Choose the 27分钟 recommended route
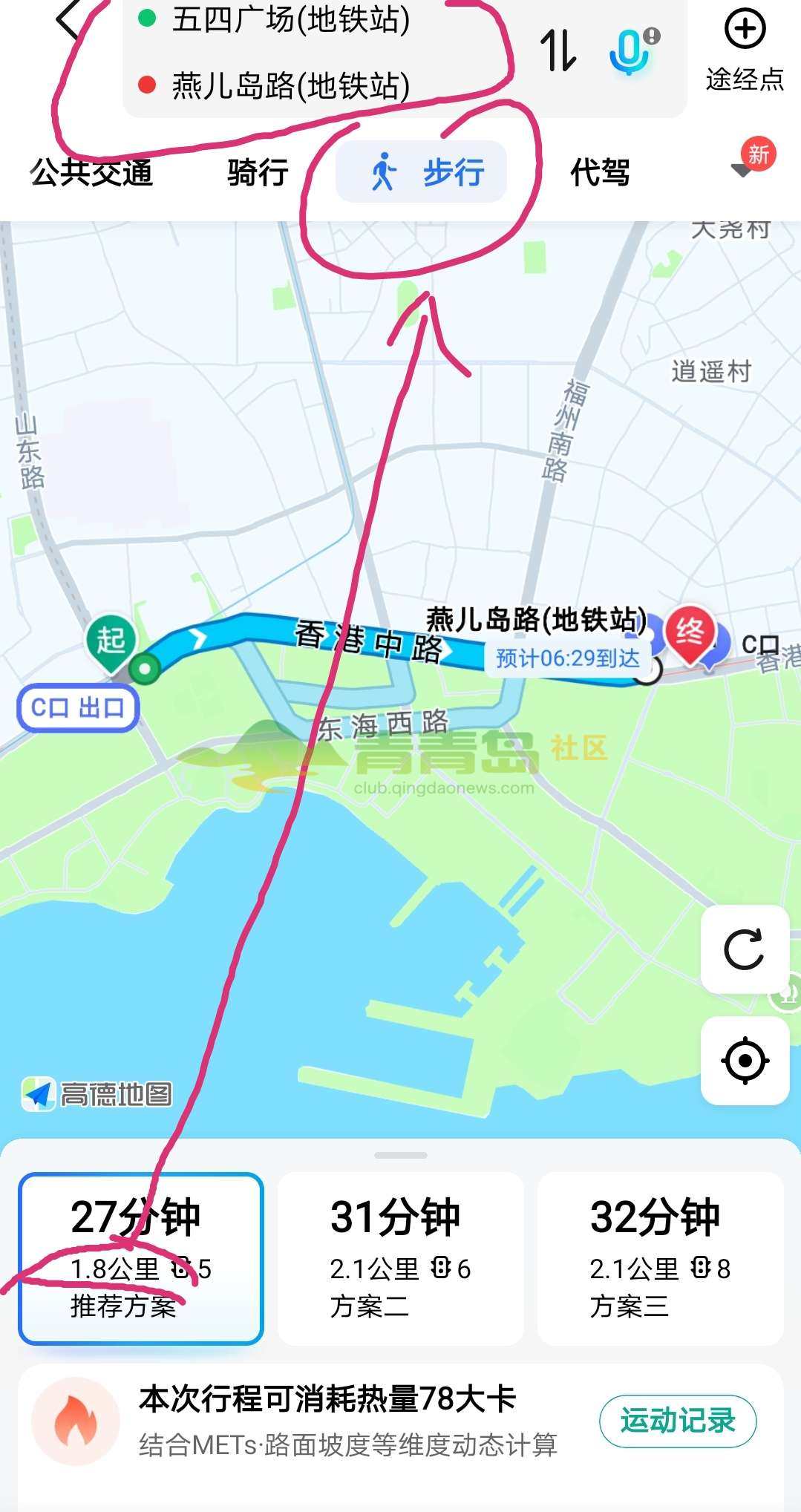The image size is (801, 1512). point(141,1258)
